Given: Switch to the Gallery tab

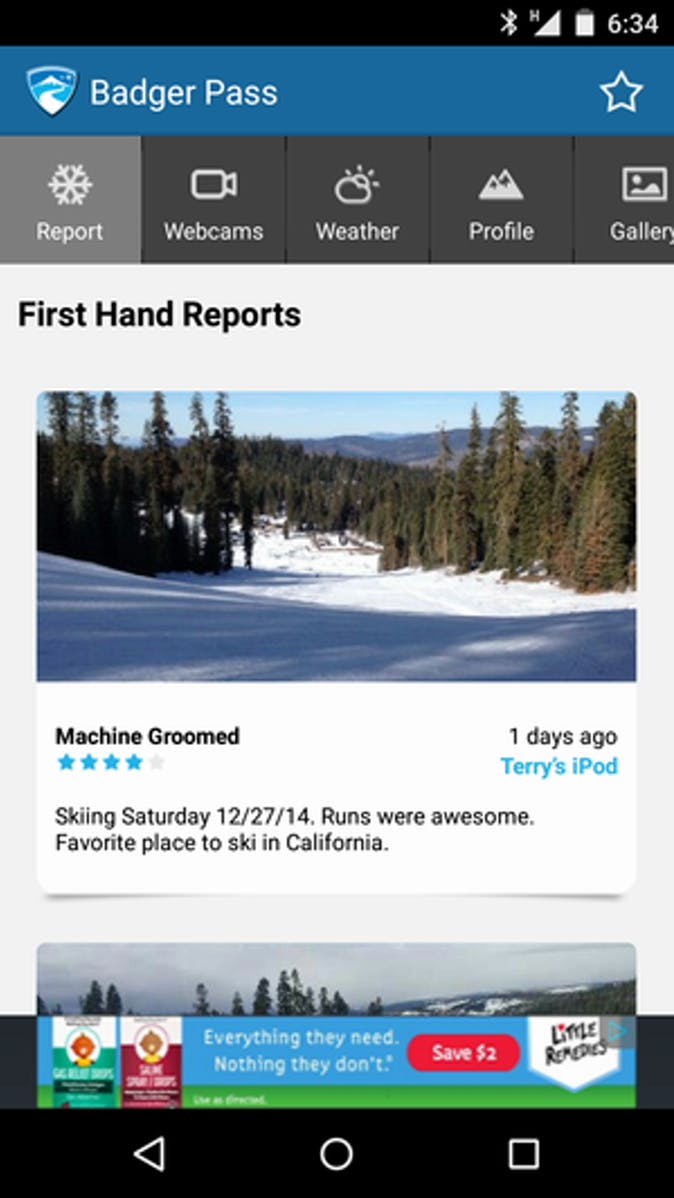Looking at the screenshot, I should (x=640, y=201).
